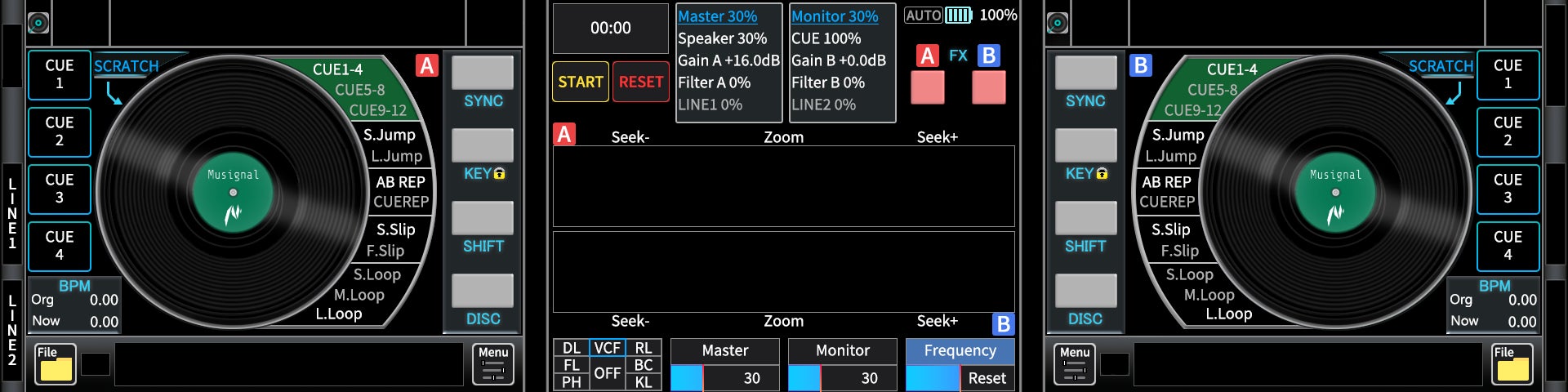
Task: Trigger CUE 3 on deck B
Action: (x=1508, y=189)
